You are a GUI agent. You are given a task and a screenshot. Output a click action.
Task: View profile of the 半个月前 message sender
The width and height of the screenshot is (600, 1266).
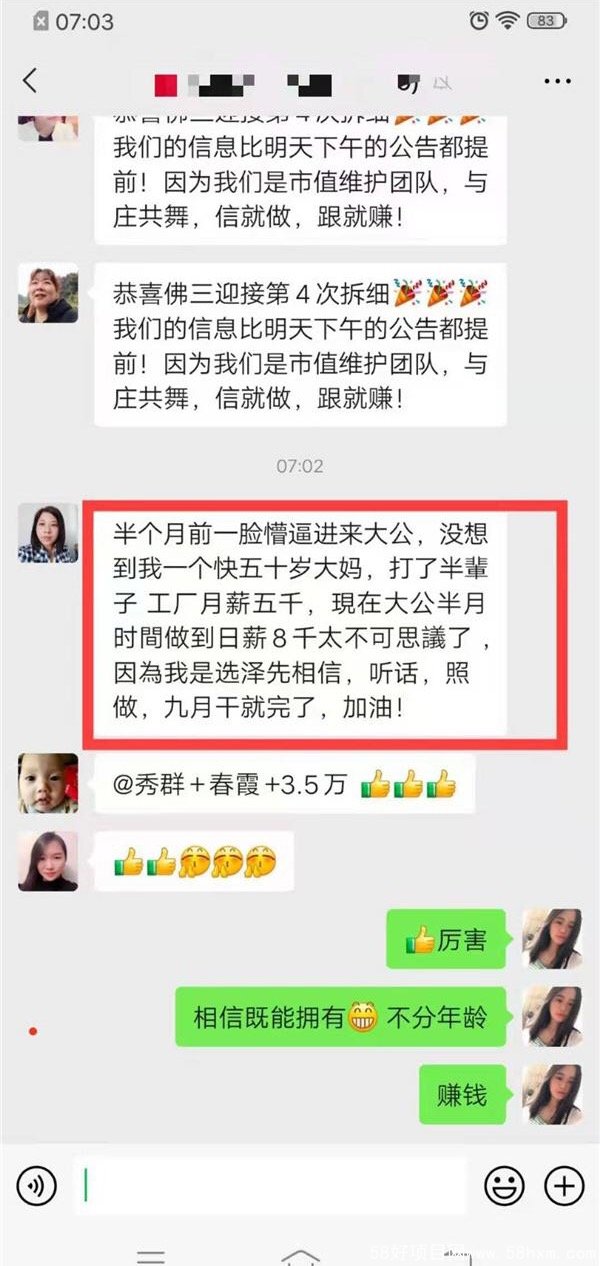47,533
